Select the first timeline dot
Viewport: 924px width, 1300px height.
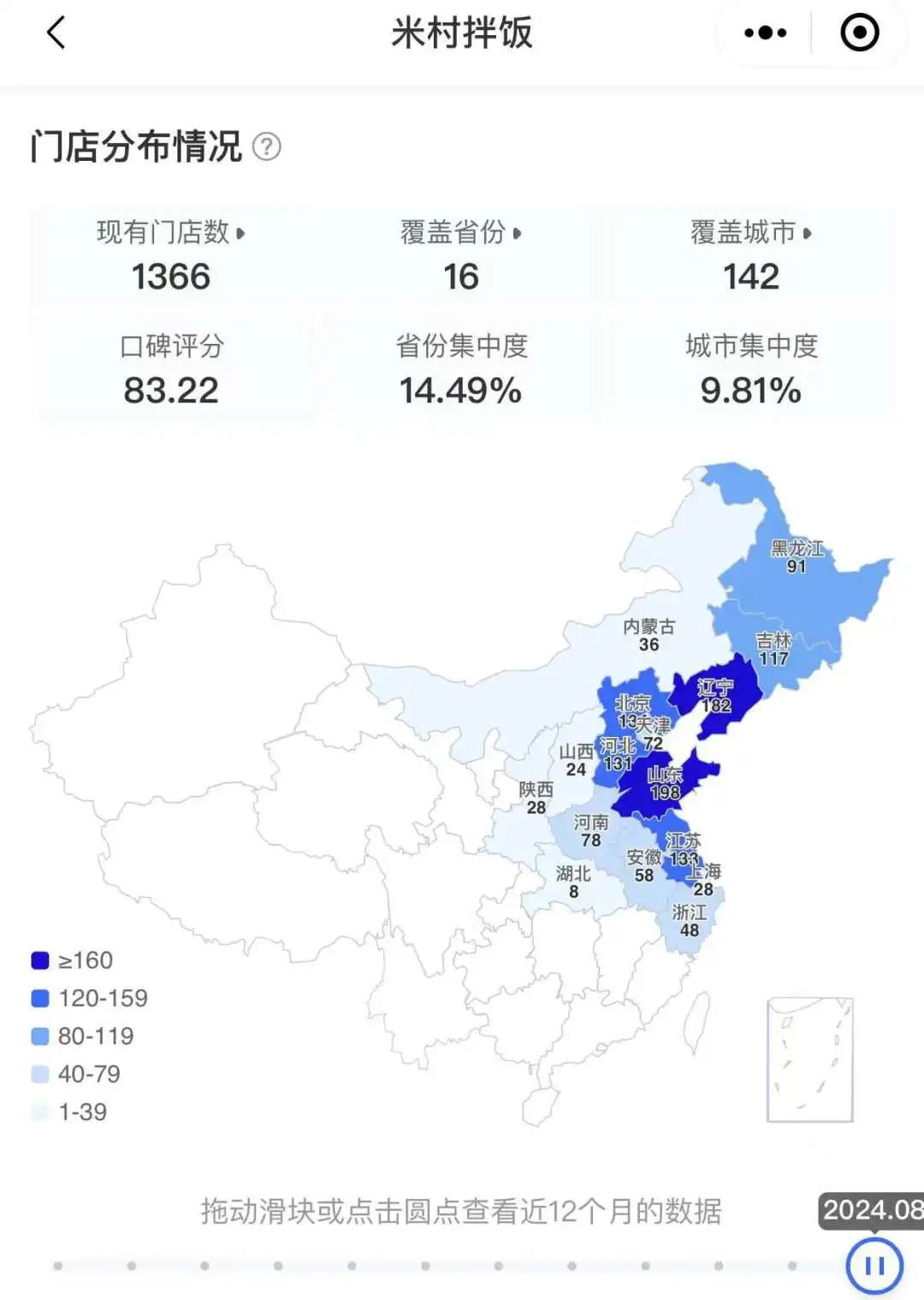(x=58, y=1266)
